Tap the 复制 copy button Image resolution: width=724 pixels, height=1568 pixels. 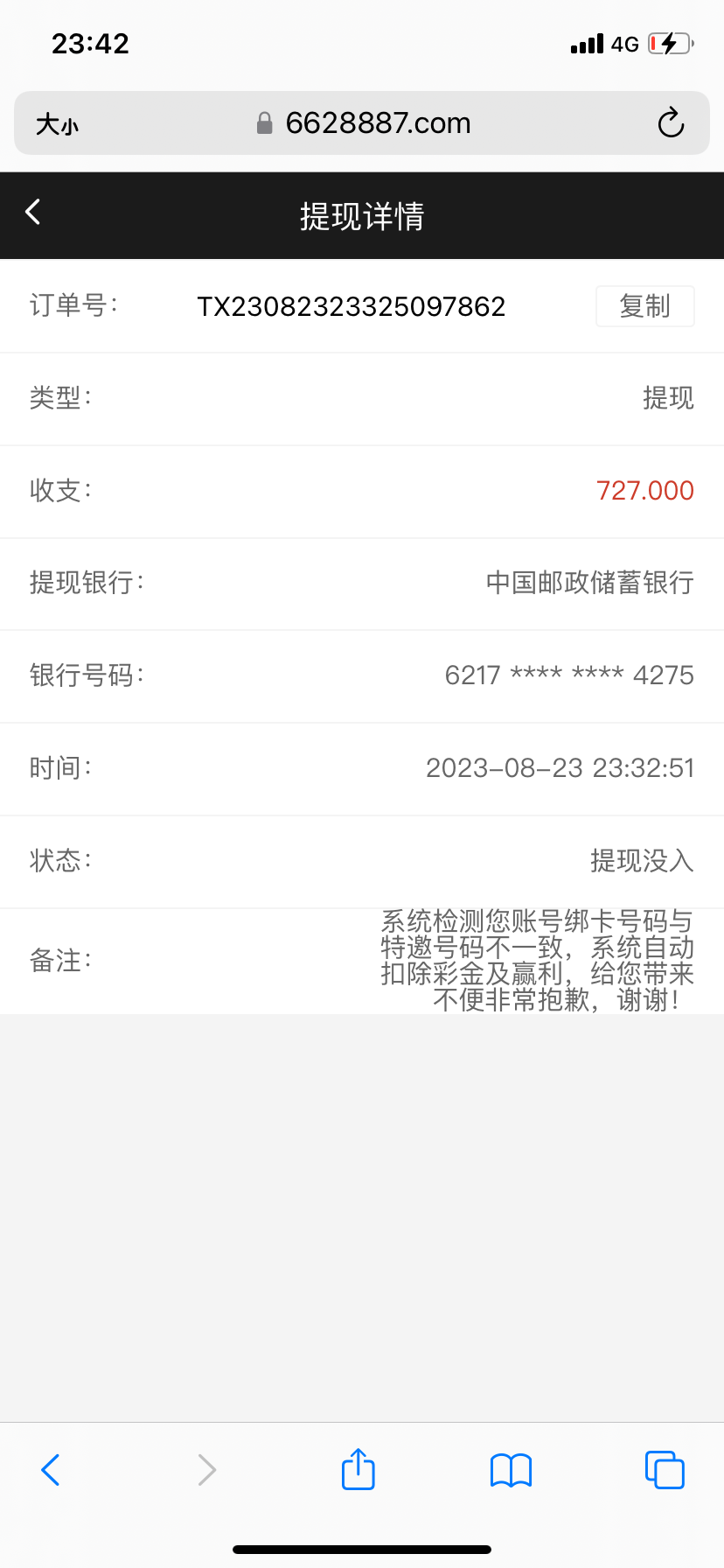point(644,306)
